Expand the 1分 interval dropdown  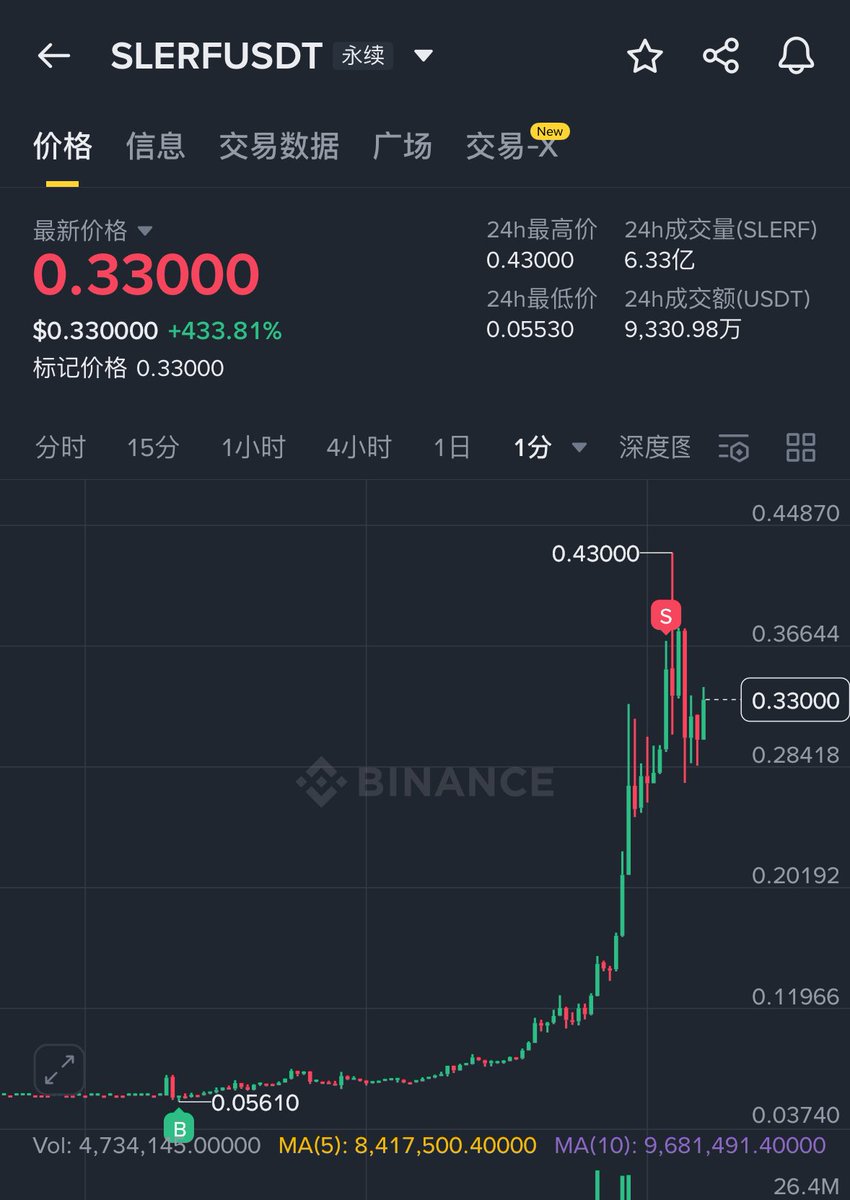click(x=549, y=447)
